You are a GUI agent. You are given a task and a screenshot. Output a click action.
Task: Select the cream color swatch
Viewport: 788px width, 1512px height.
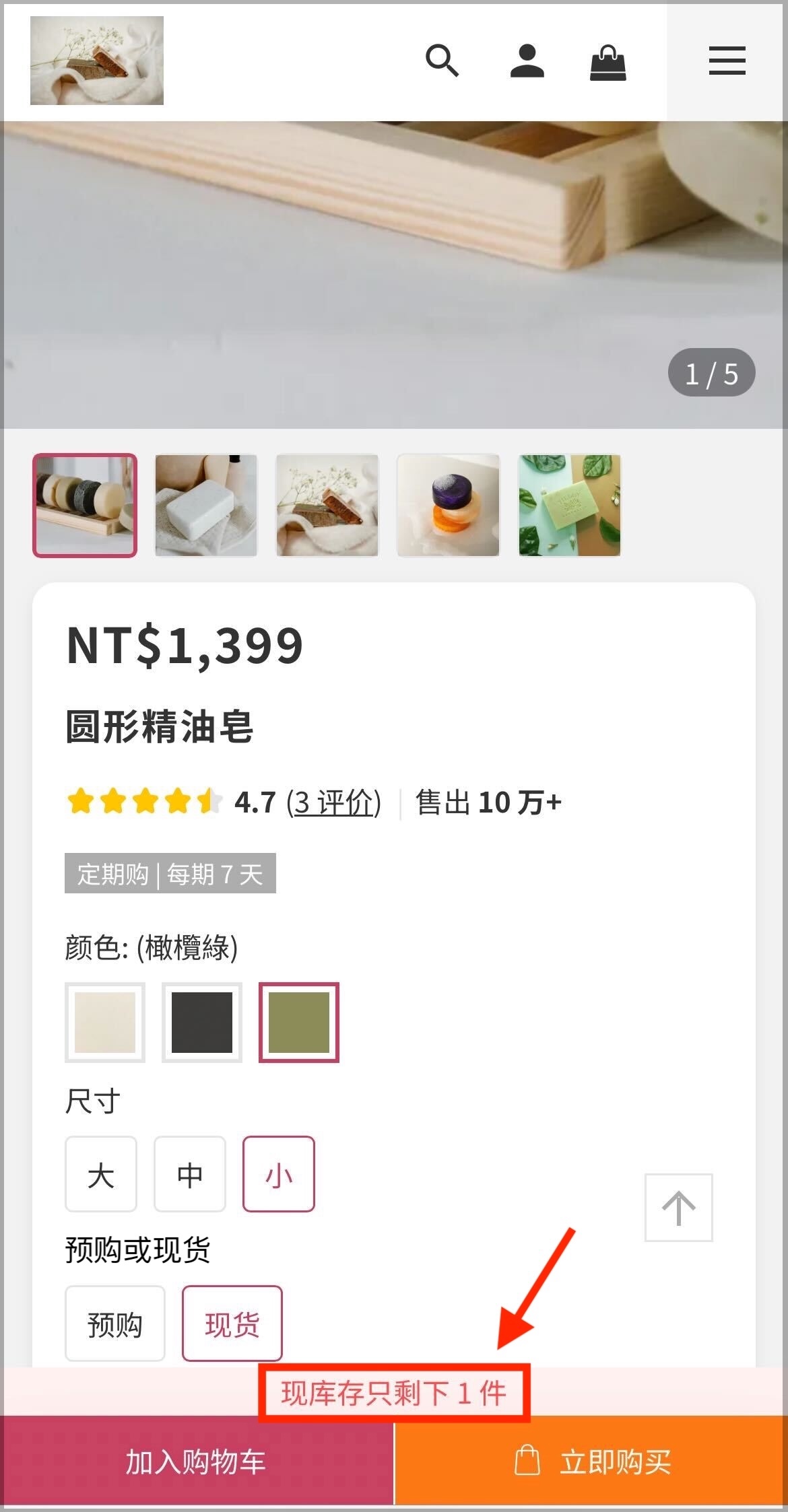coord(105,1023)
